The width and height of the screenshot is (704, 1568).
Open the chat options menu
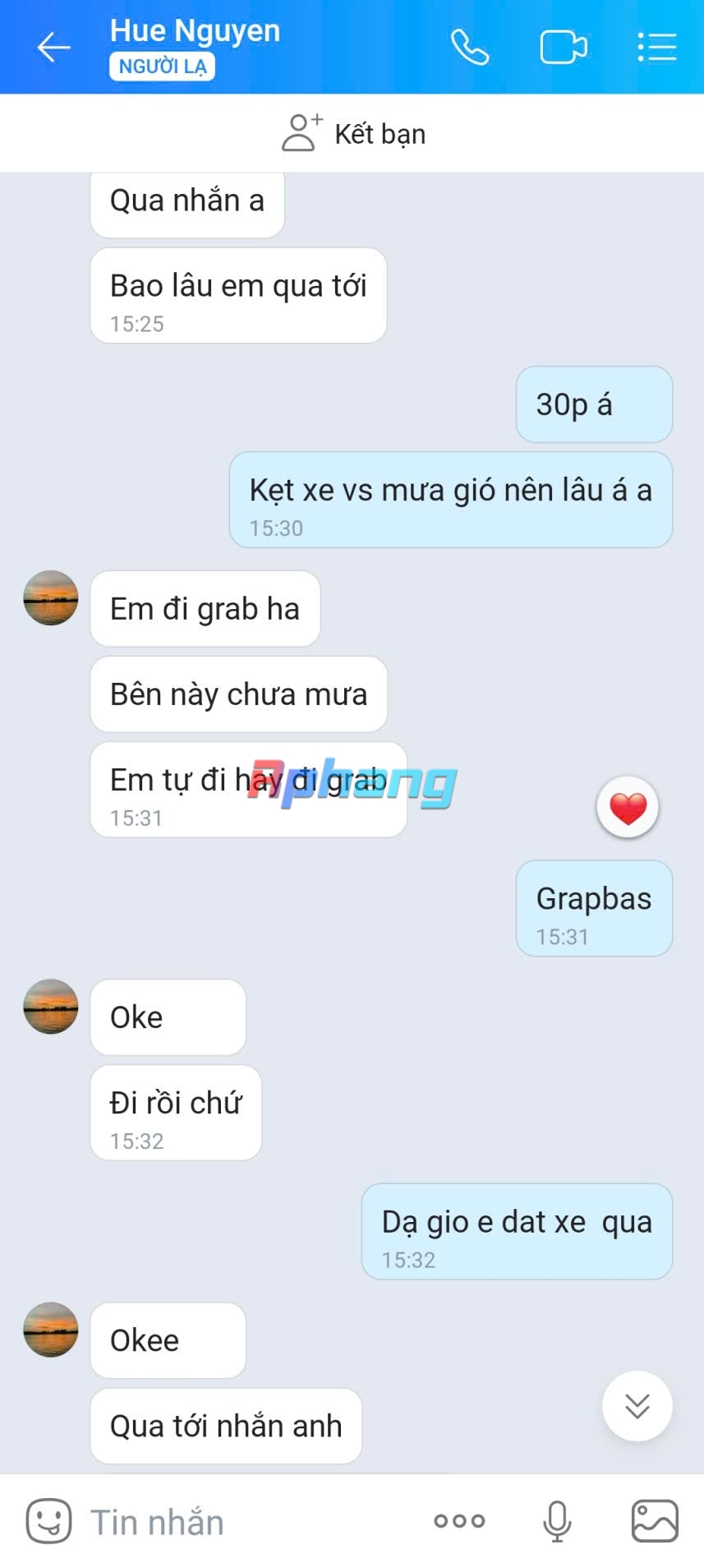657,47
